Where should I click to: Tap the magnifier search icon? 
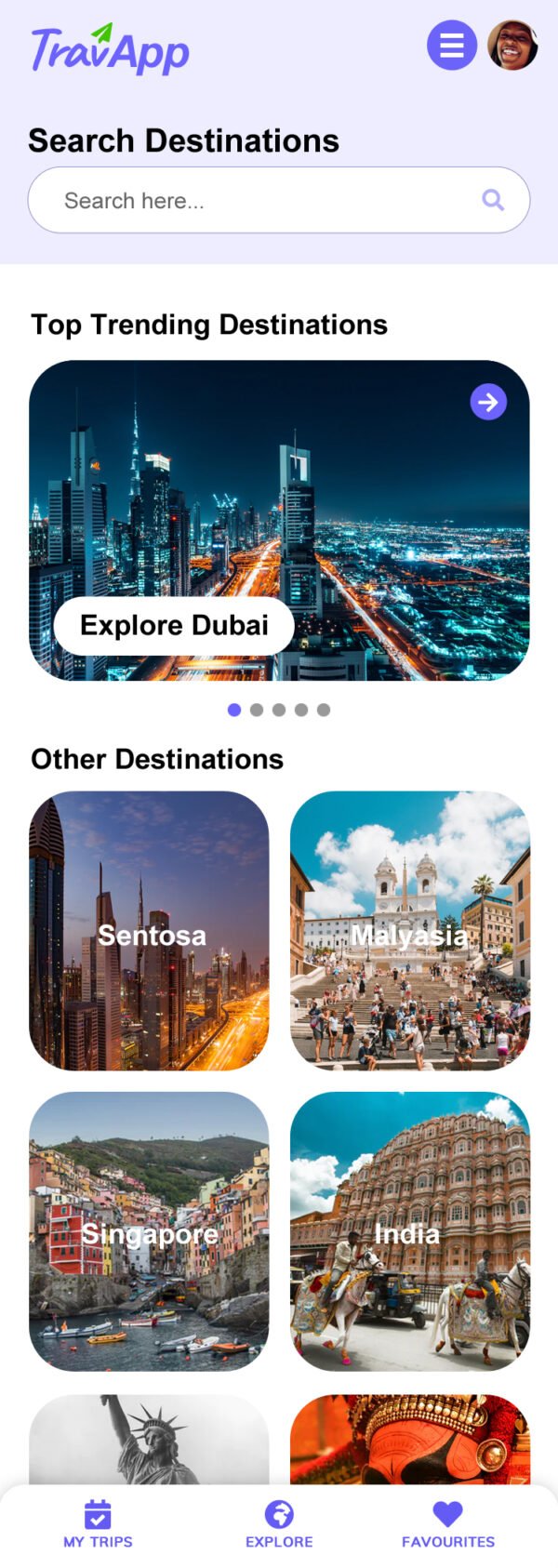[x=493, y=200]
